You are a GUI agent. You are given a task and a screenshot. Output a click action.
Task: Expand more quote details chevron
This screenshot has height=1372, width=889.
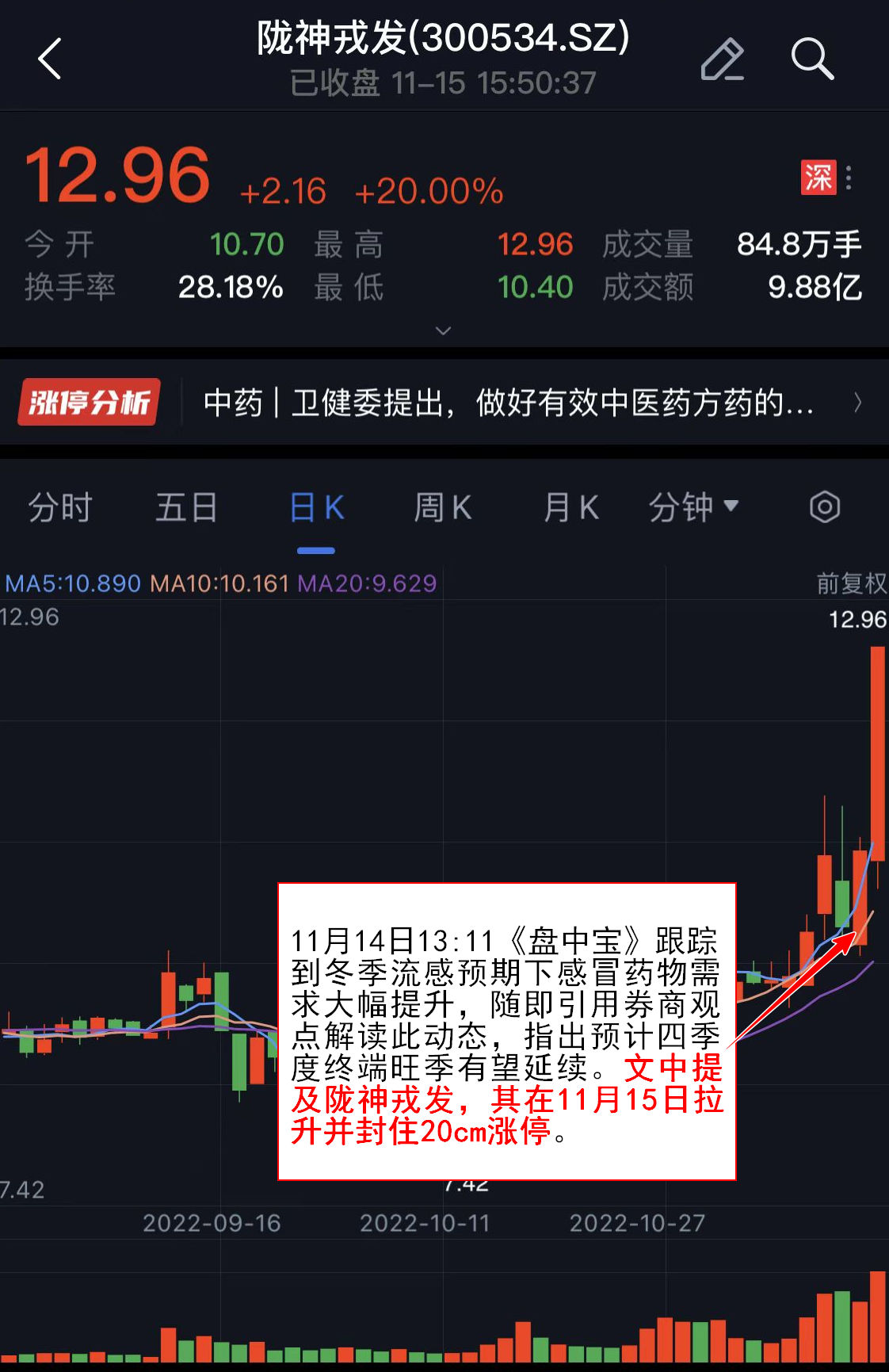coord(444,331)
